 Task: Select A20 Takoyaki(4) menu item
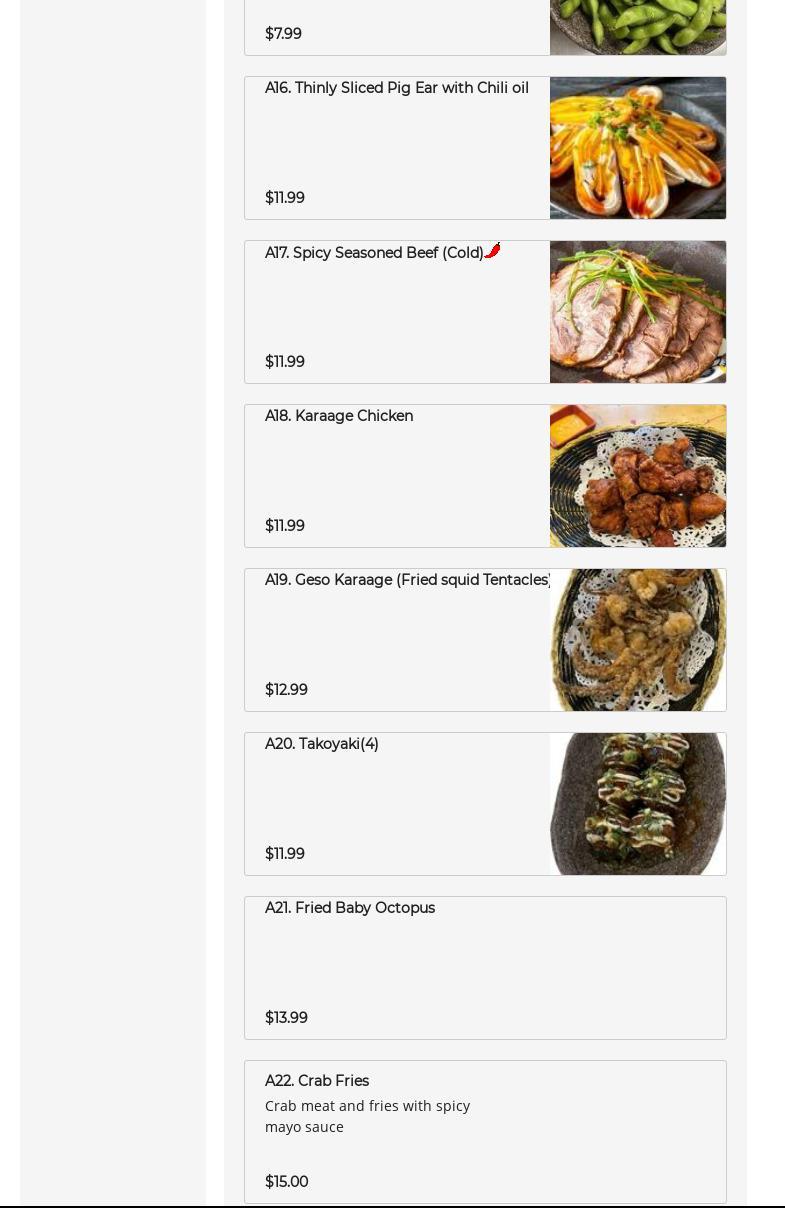(x=485, y=804)
